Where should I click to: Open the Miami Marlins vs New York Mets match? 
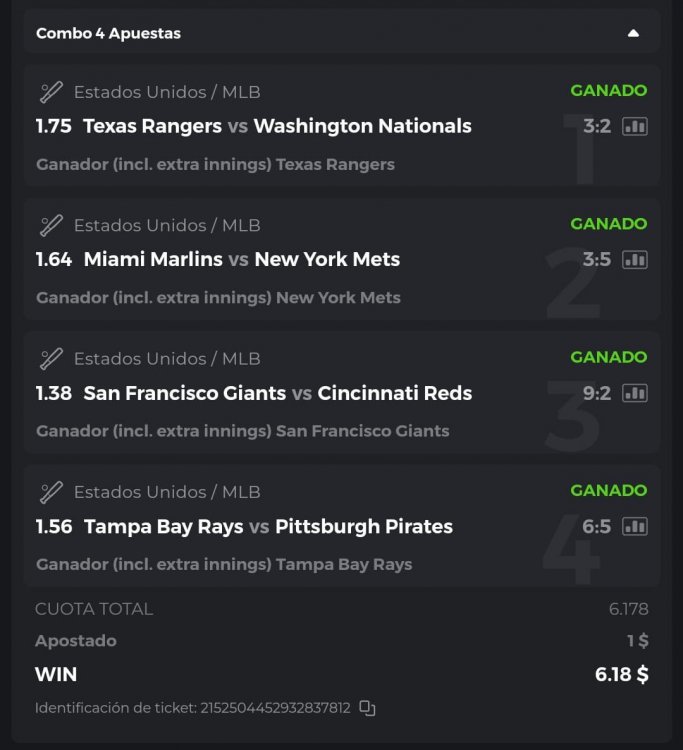(241, 260)
